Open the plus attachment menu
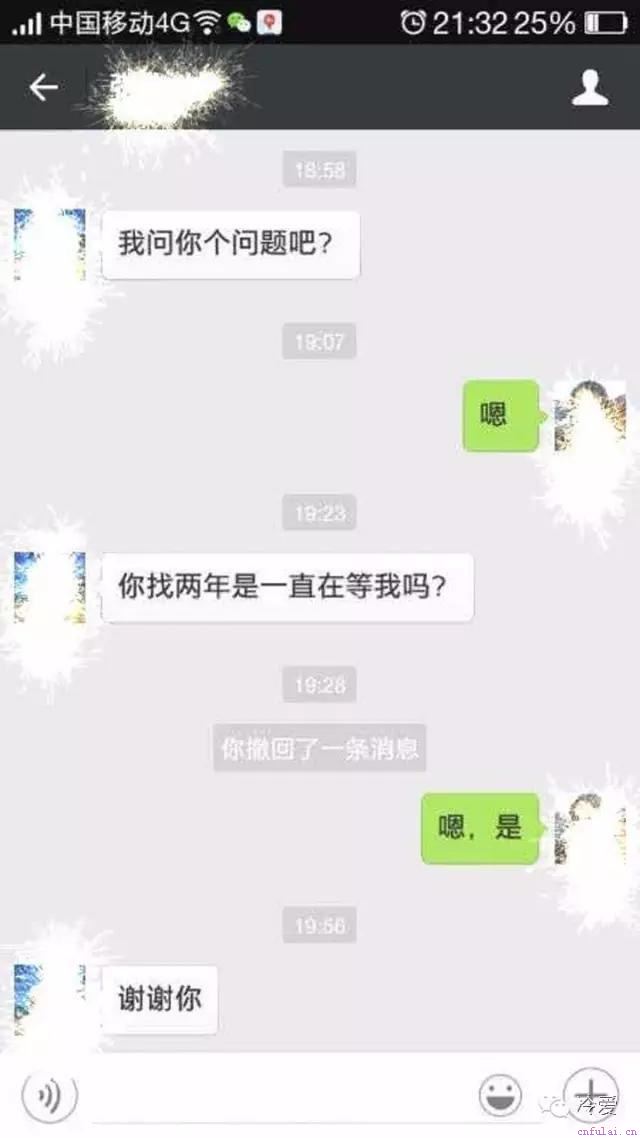640x1138 pixels. click(x=591, y=1091)
